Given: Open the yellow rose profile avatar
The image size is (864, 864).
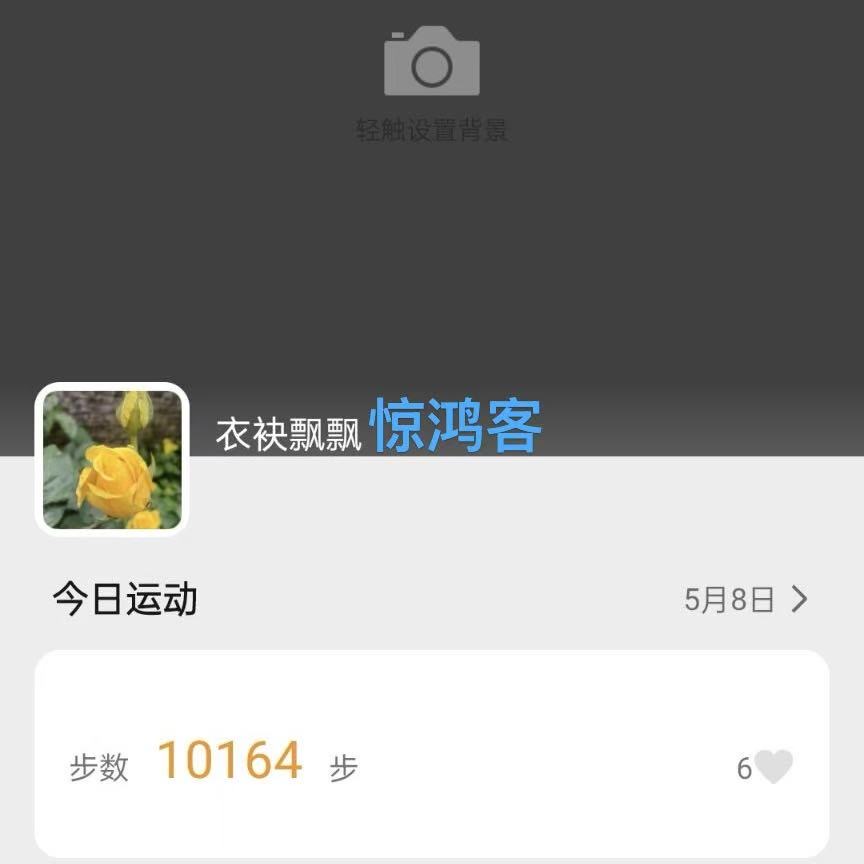Looking at the screenshot, I should click(x=112, y=459).
